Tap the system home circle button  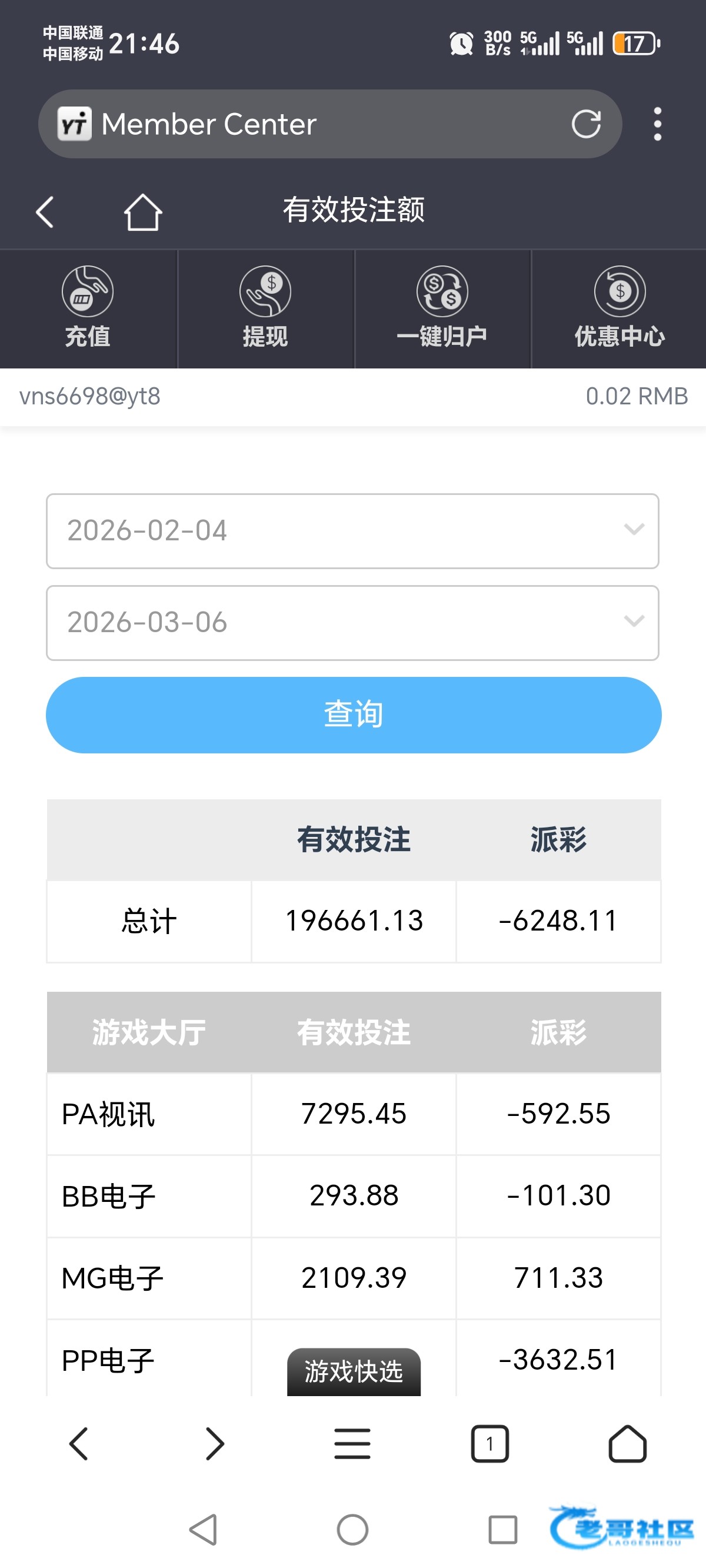[x=353, y=1530]
